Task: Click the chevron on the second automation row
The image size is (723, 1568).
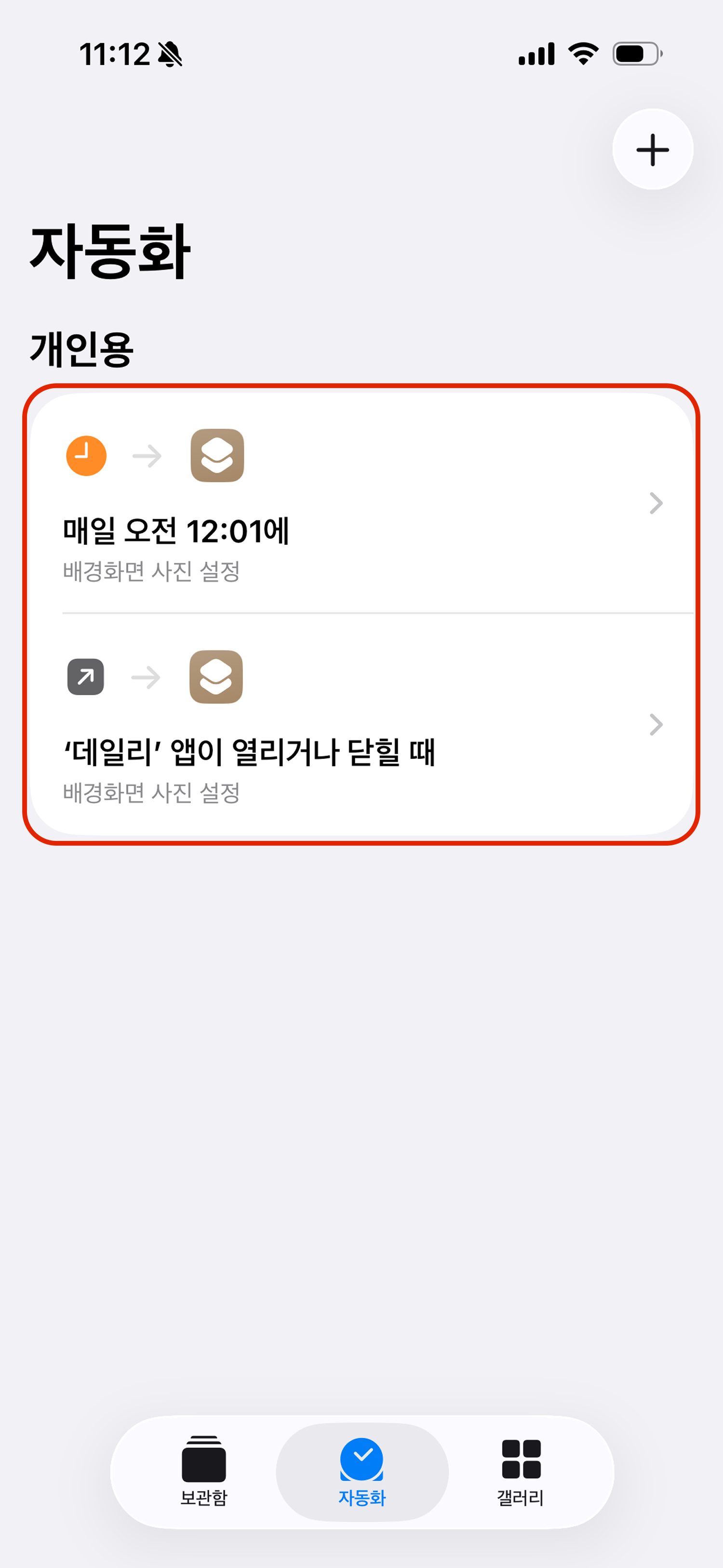Action: click(x=655, y=724)
